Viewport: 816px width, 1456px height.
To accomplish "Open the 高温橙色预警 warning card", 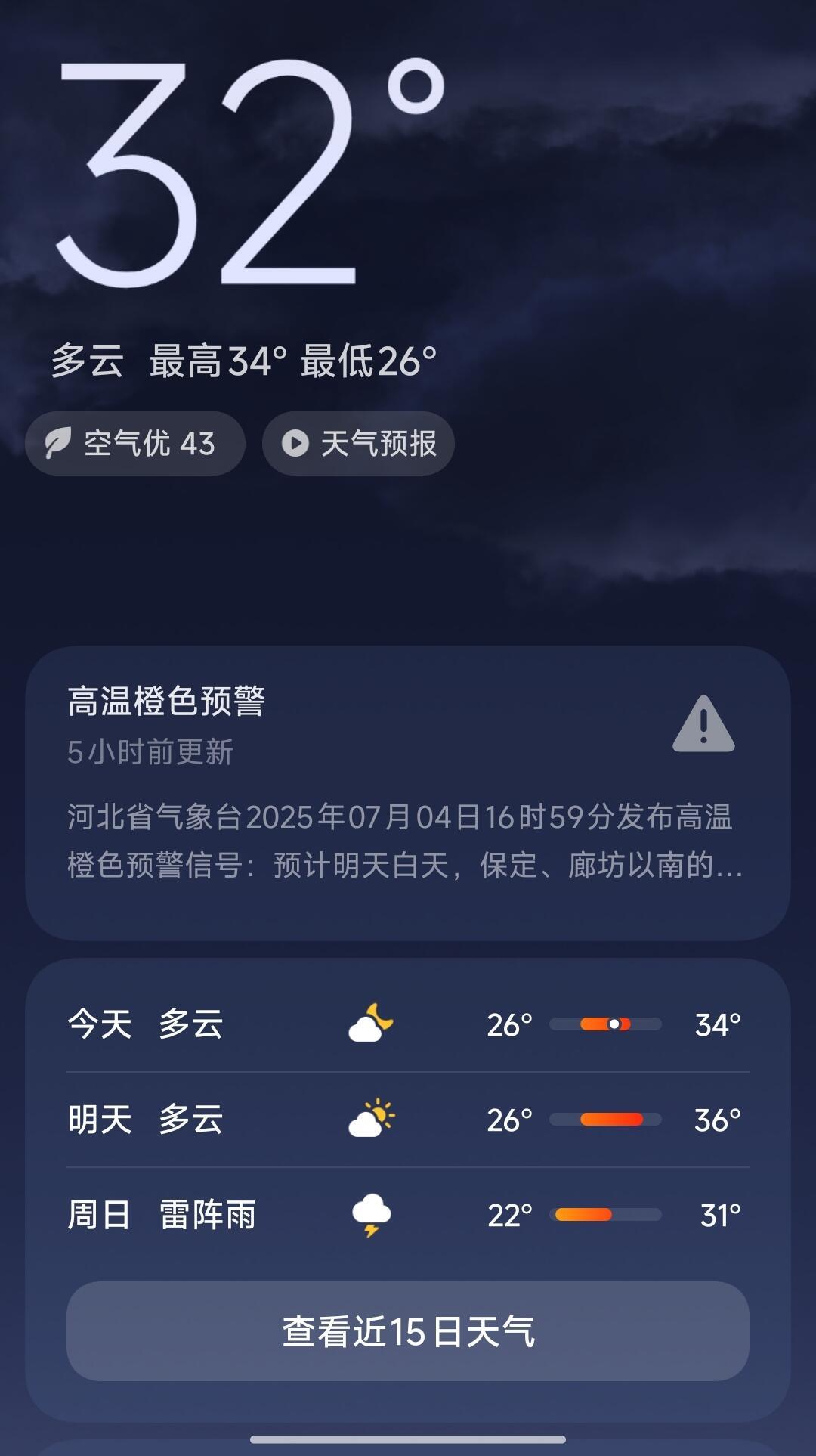I will coord(408,792).
